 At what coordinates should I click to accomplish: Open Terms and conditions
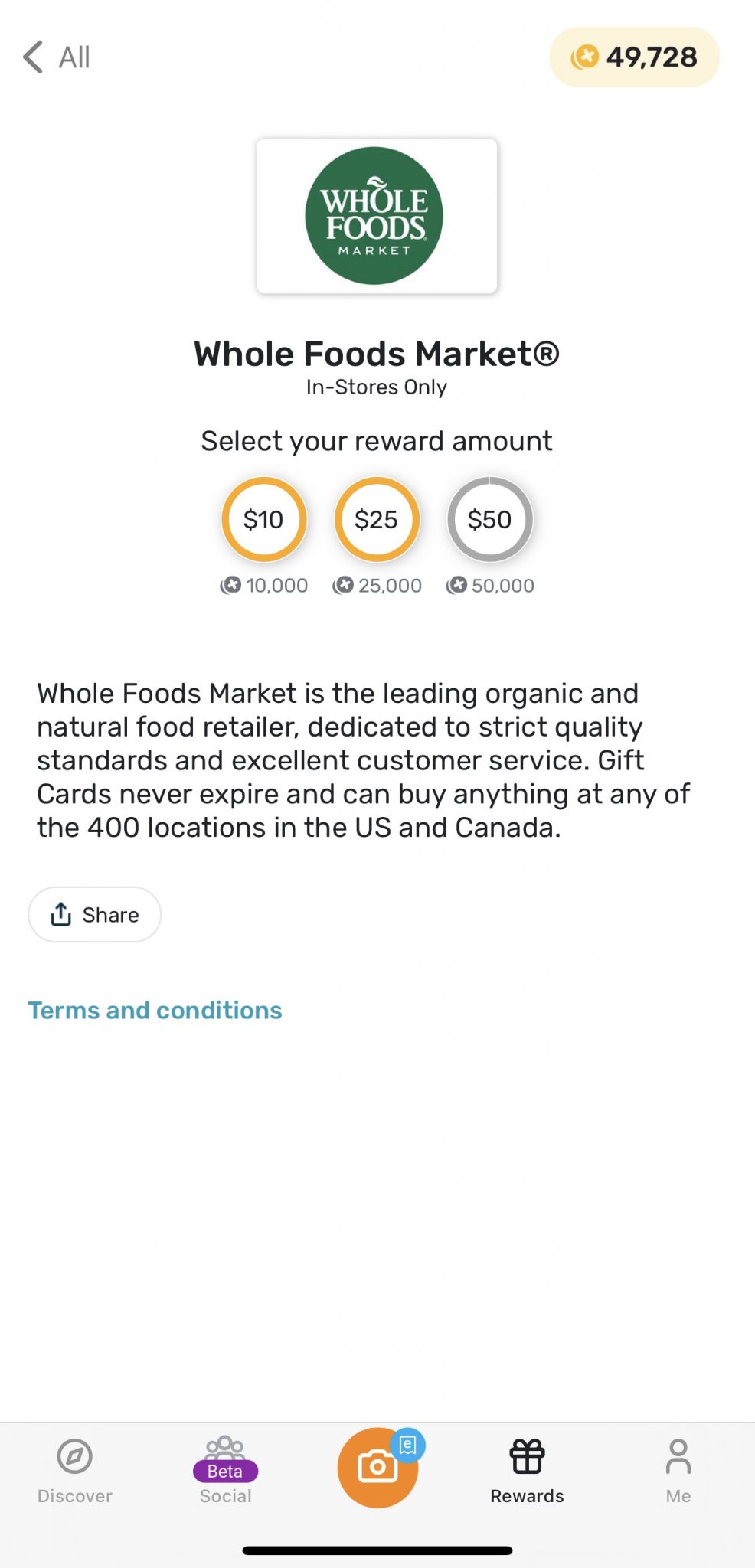[x=155, y=1009]
